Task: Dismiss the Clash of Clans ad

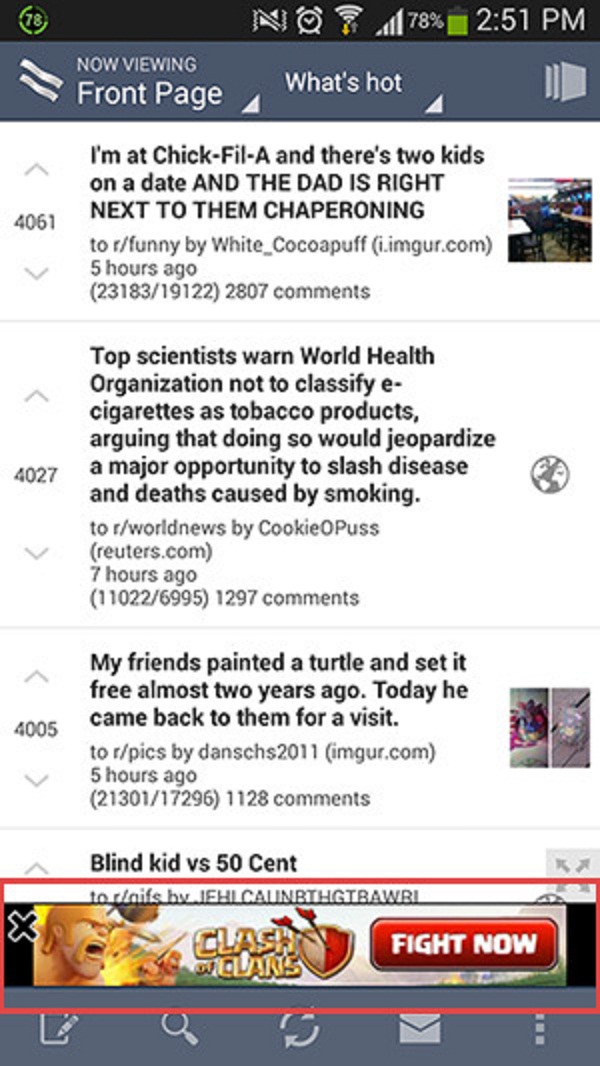Action: pyautogui.click(x=21, y=928)
